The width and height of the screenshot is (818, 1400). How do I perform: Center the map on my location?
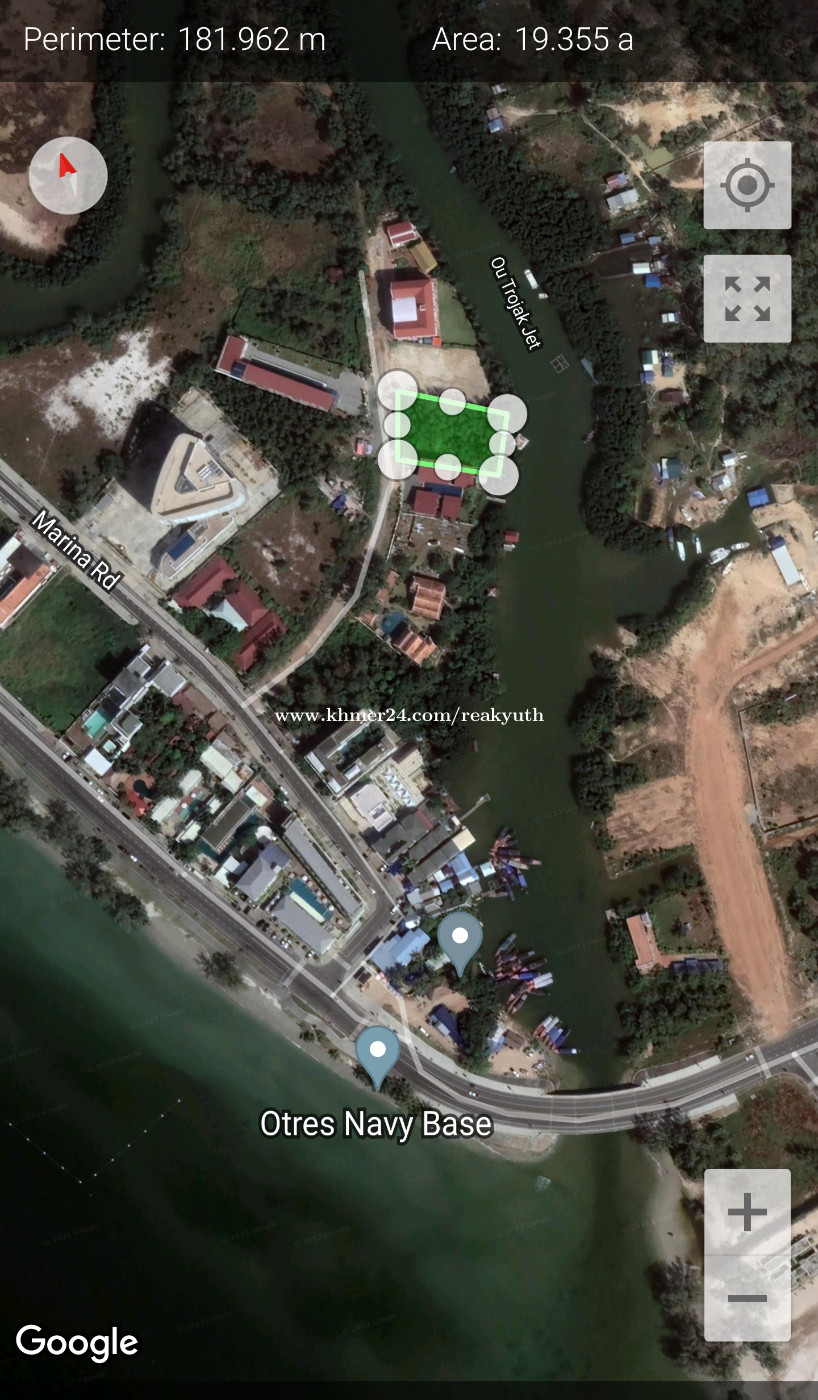[x=747, y=186]
